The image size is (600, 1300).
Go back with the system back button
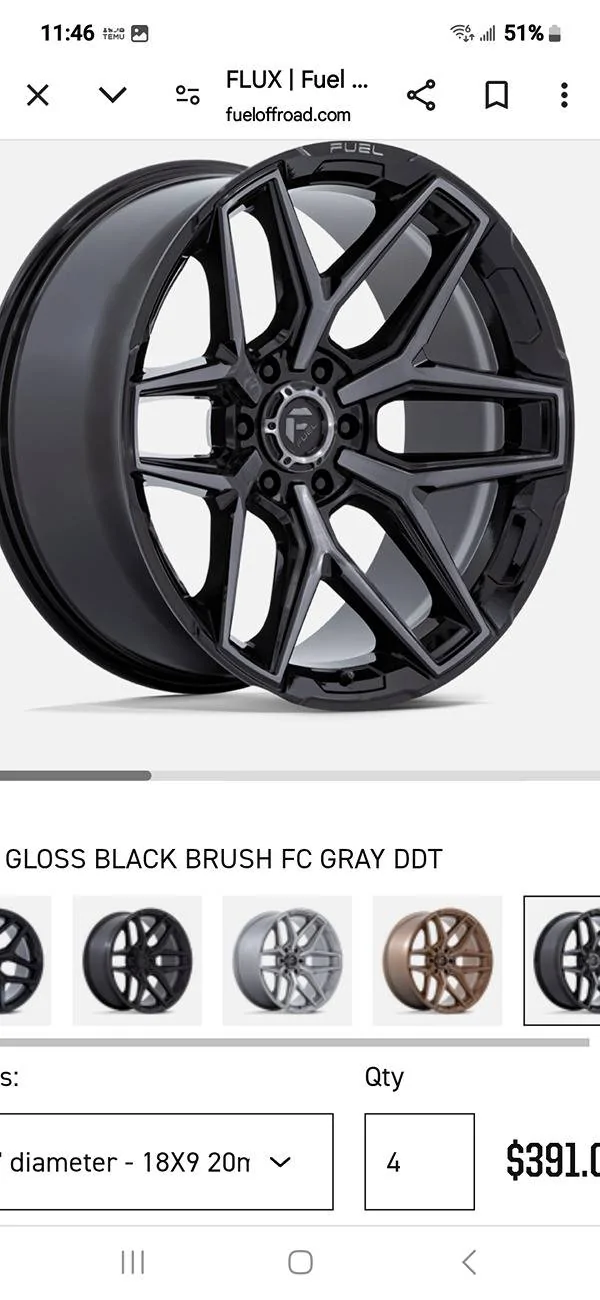click(x=468, y=1262)
